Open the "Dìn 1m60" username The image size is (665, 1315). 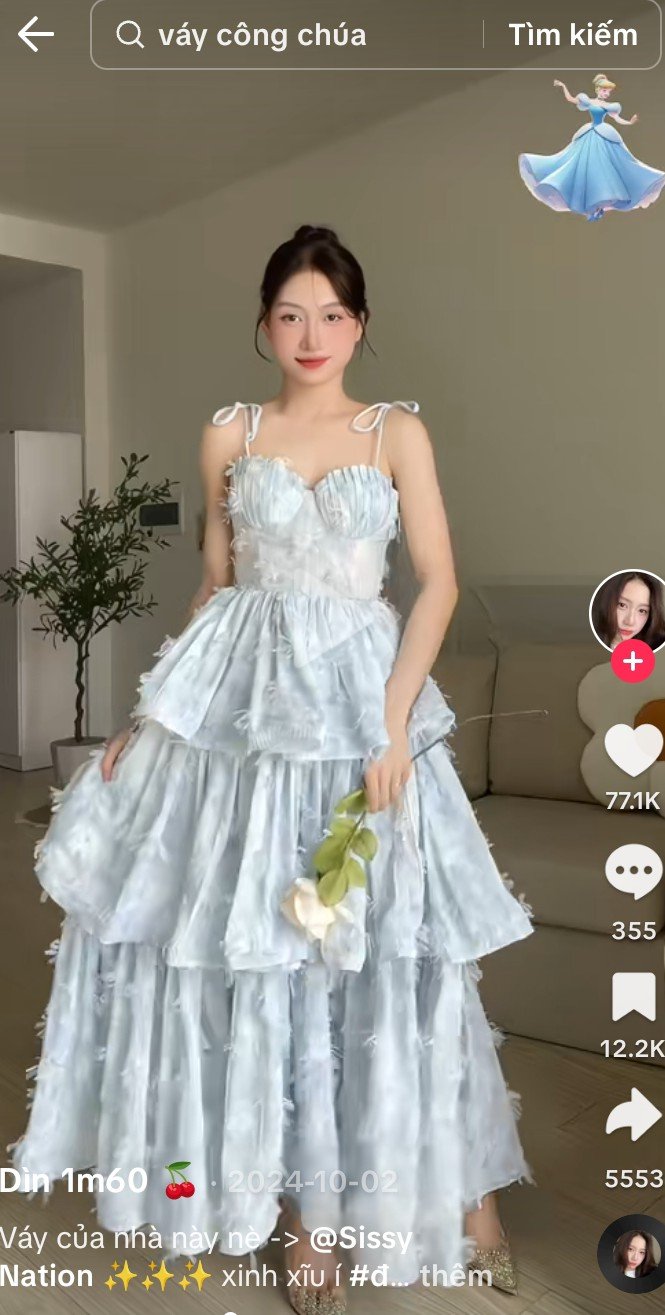75,1181
